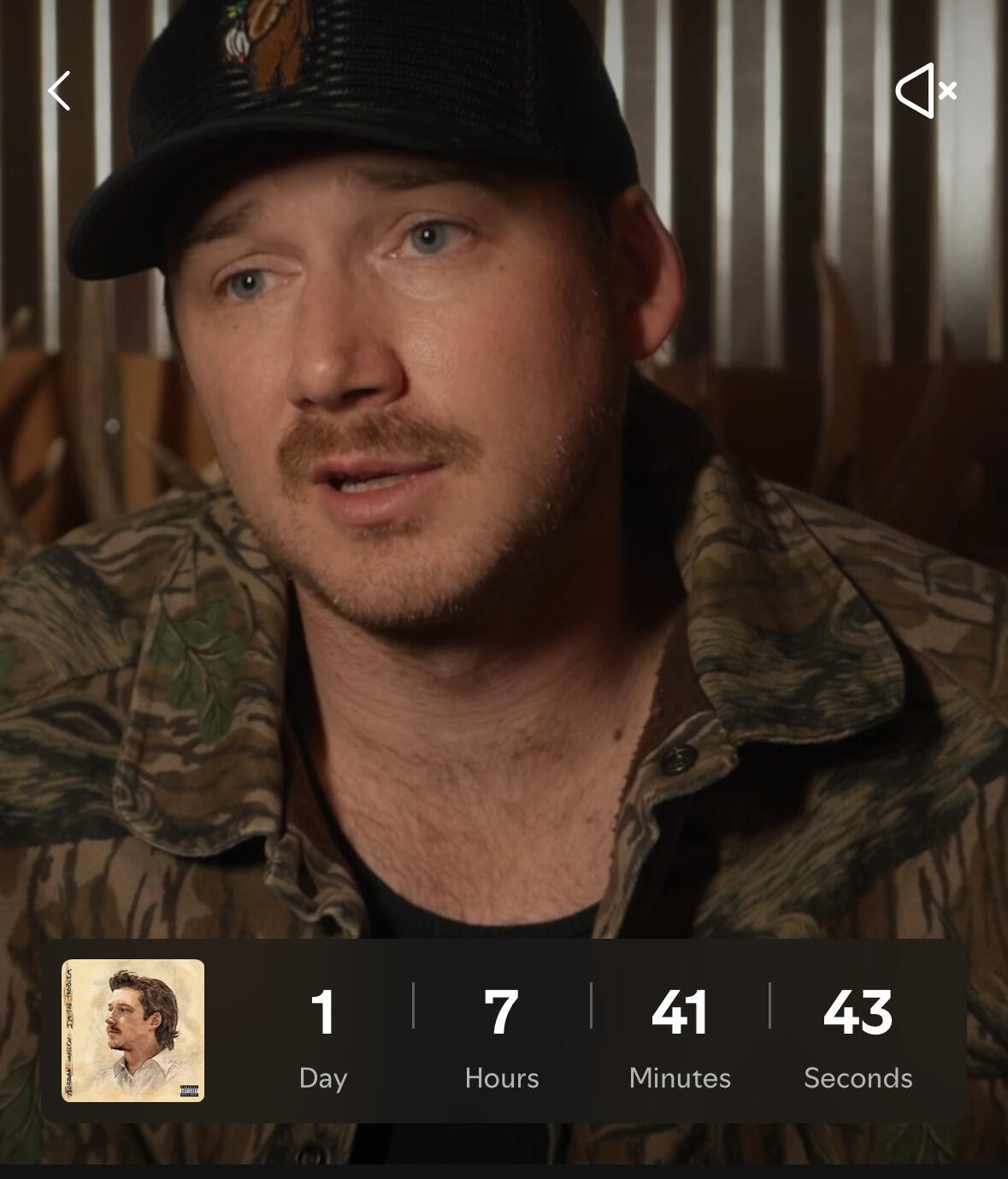
Task: Go back using the top-left arrow
Action: coord(58,91)
